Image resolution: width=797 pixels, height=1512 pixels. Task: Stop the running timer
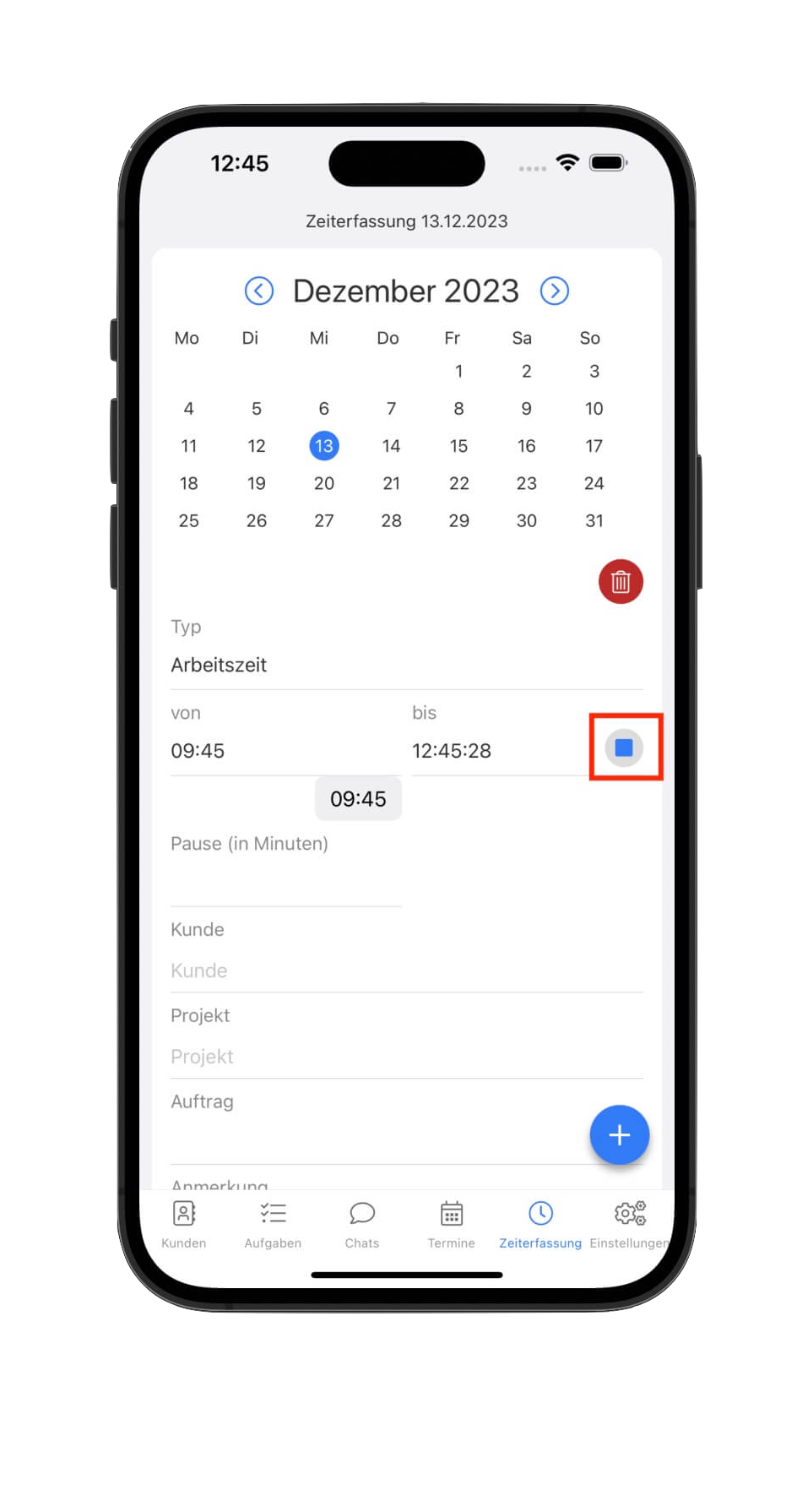[624, 748]
